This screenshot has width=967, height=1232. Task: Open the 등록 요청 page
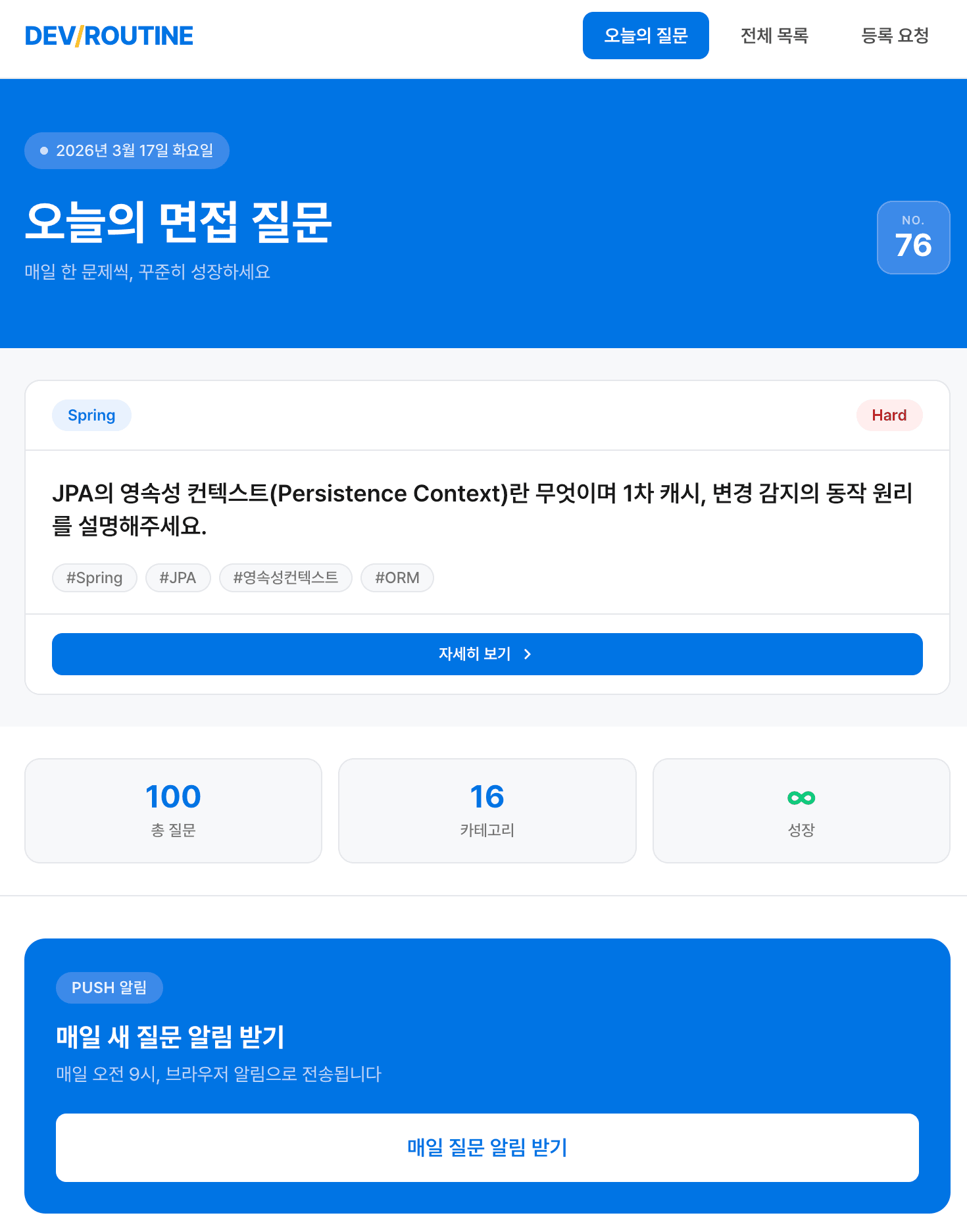[x=895, y=36]
